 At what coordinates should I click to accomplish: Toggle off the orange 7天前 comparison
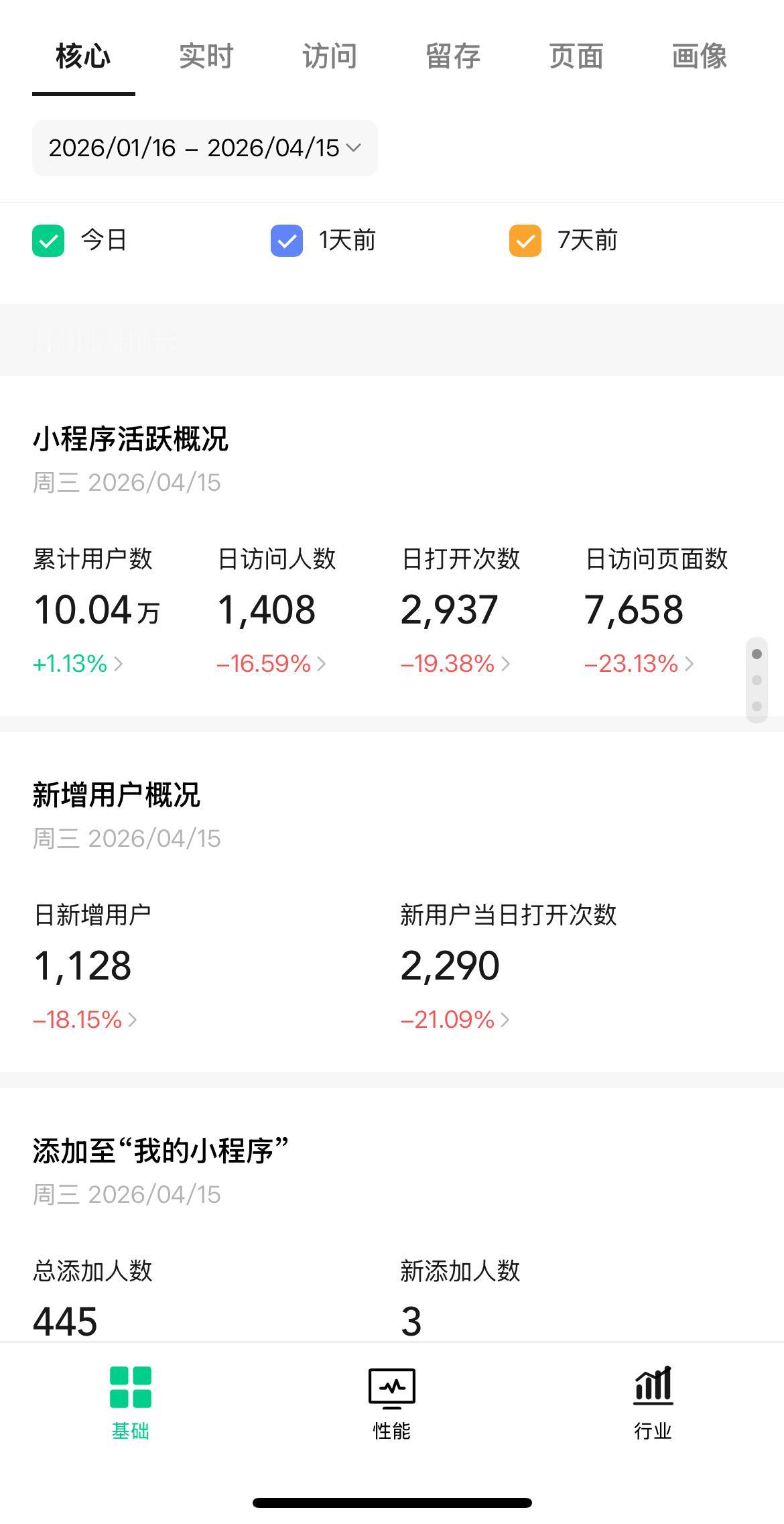click(x=526, y=240)
